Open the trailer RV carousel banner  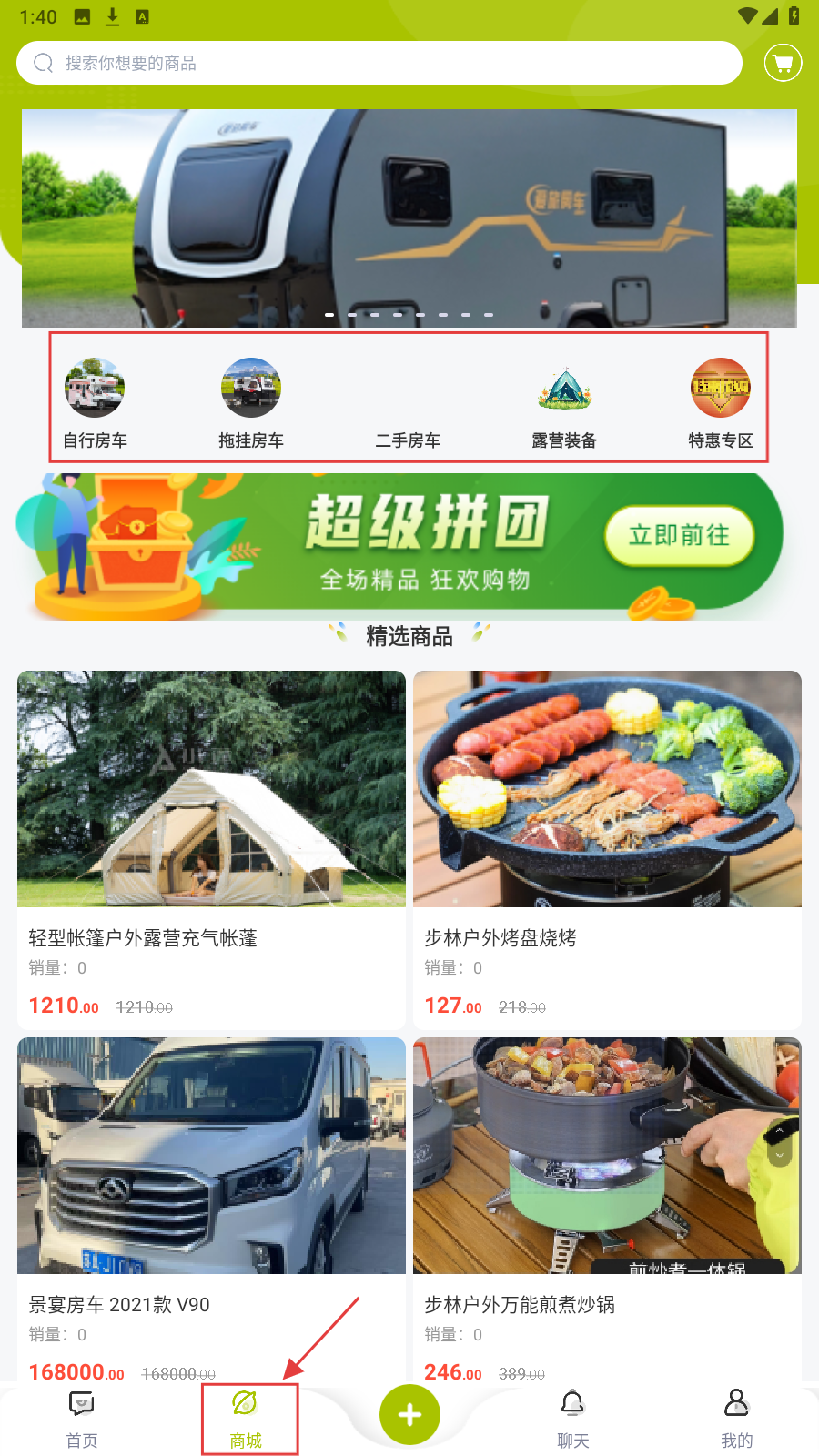tap(409, 218)
